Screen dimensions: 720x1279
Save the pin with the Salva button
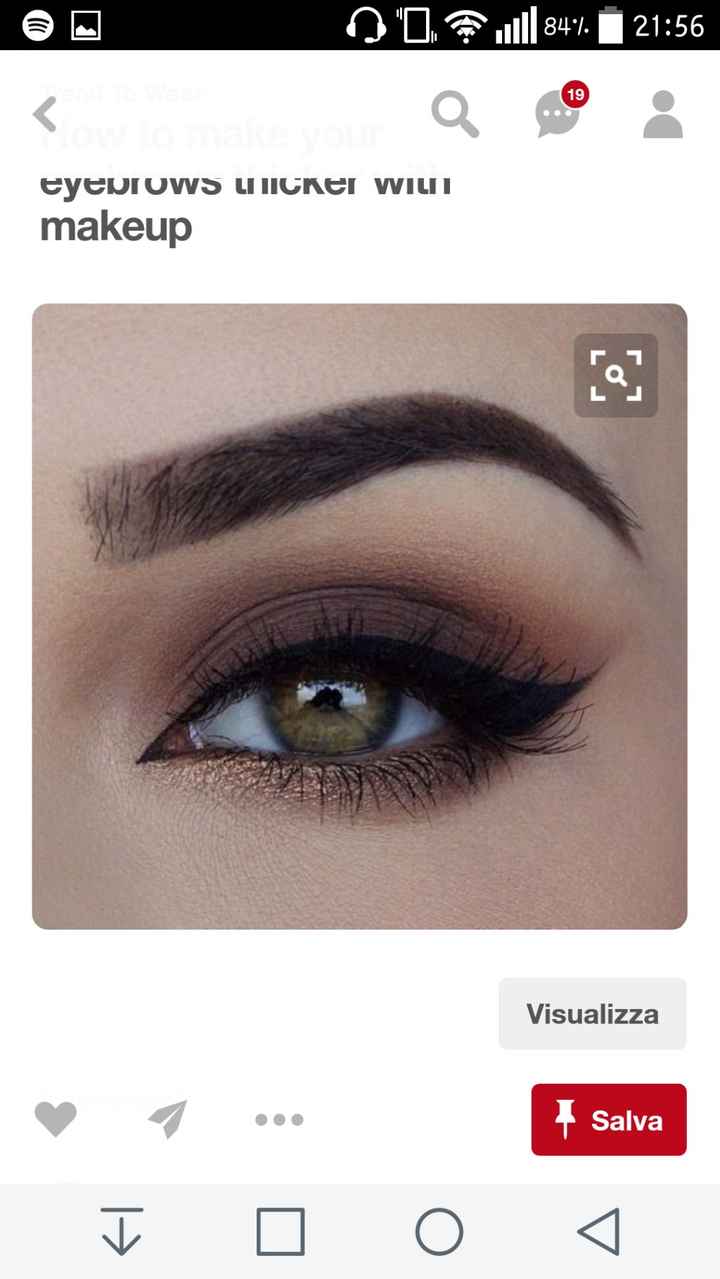(608, 1120)
